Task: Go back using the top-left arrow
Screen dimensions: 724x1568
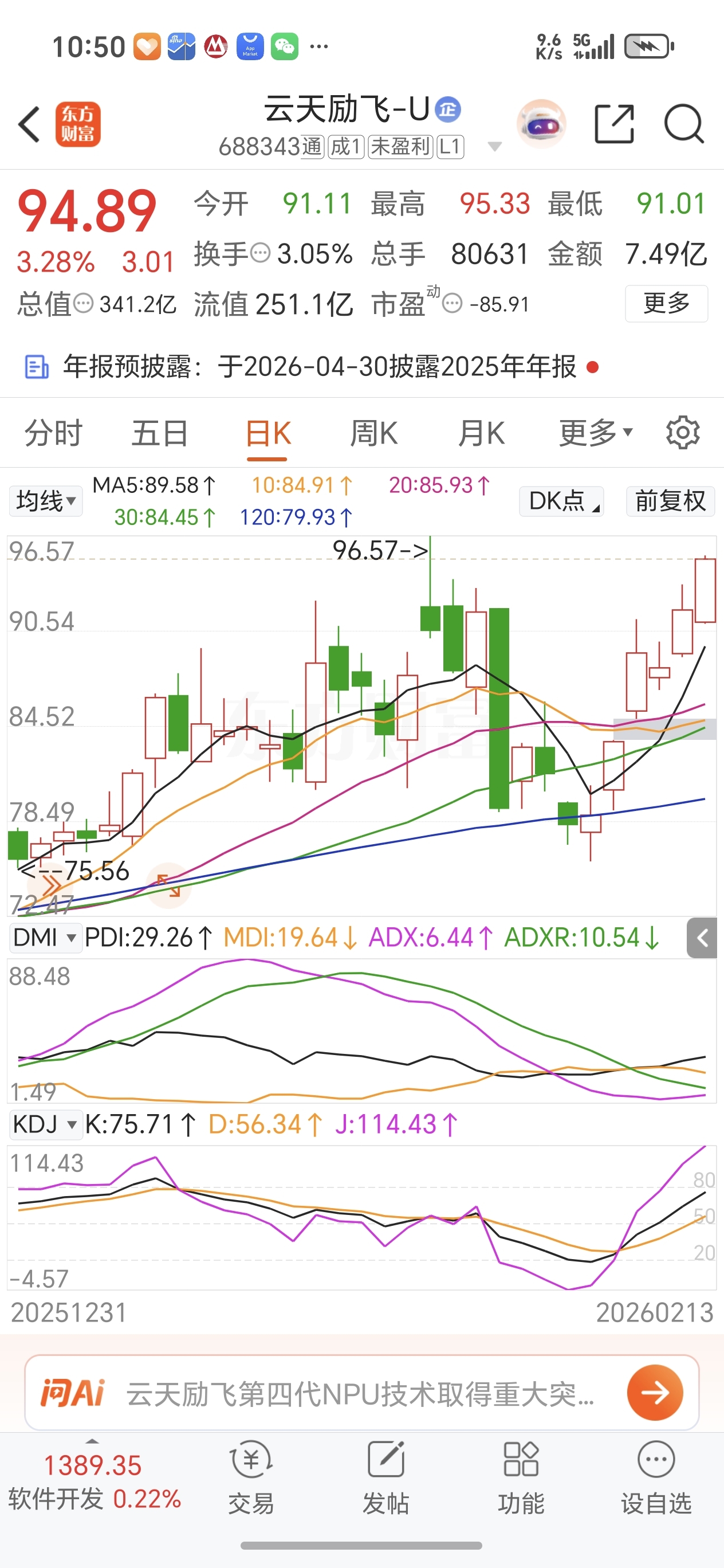Action: (x=29, y=124)
